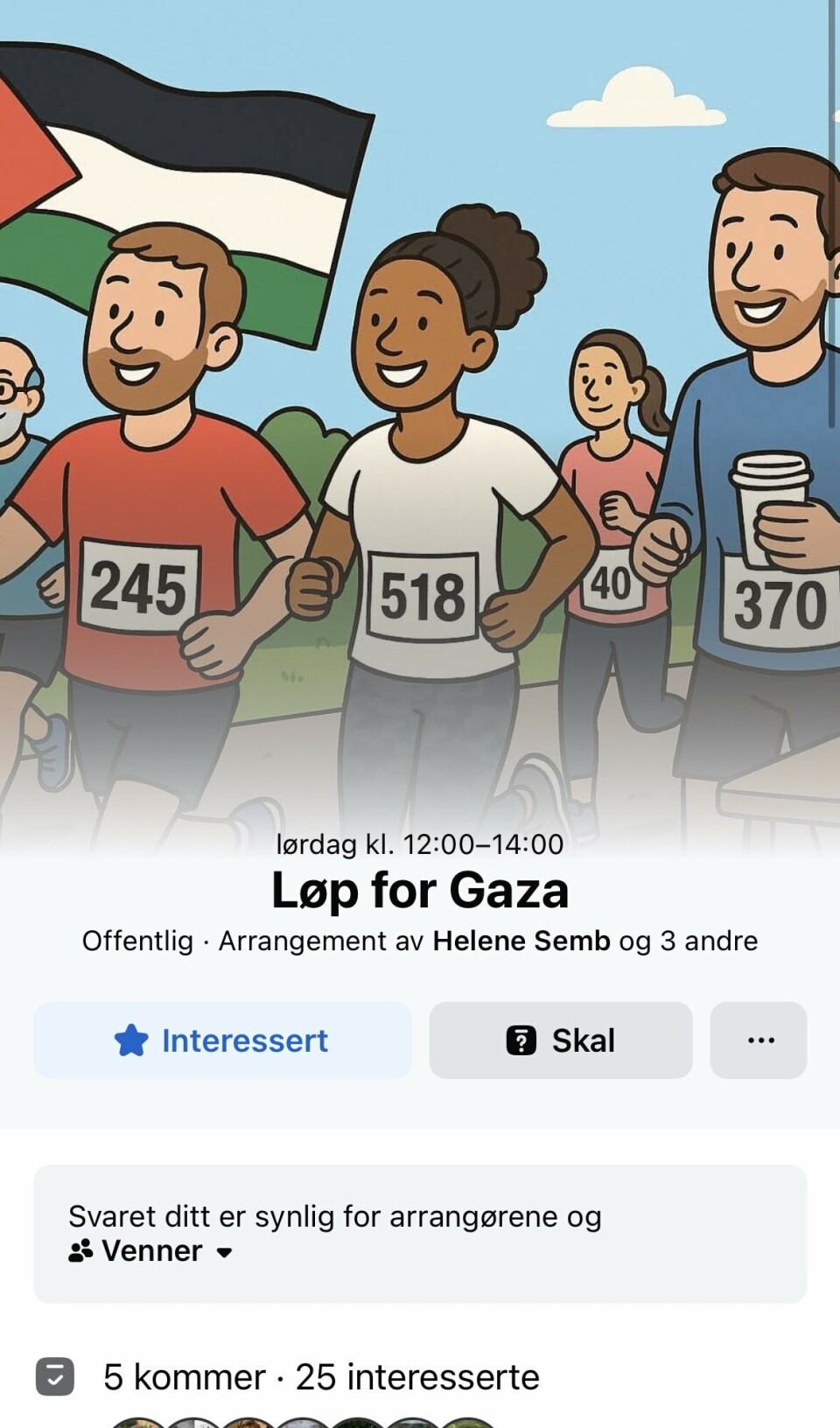View the list of 5 kommer attendees
840x1428 pixels.
(184, 1377)
